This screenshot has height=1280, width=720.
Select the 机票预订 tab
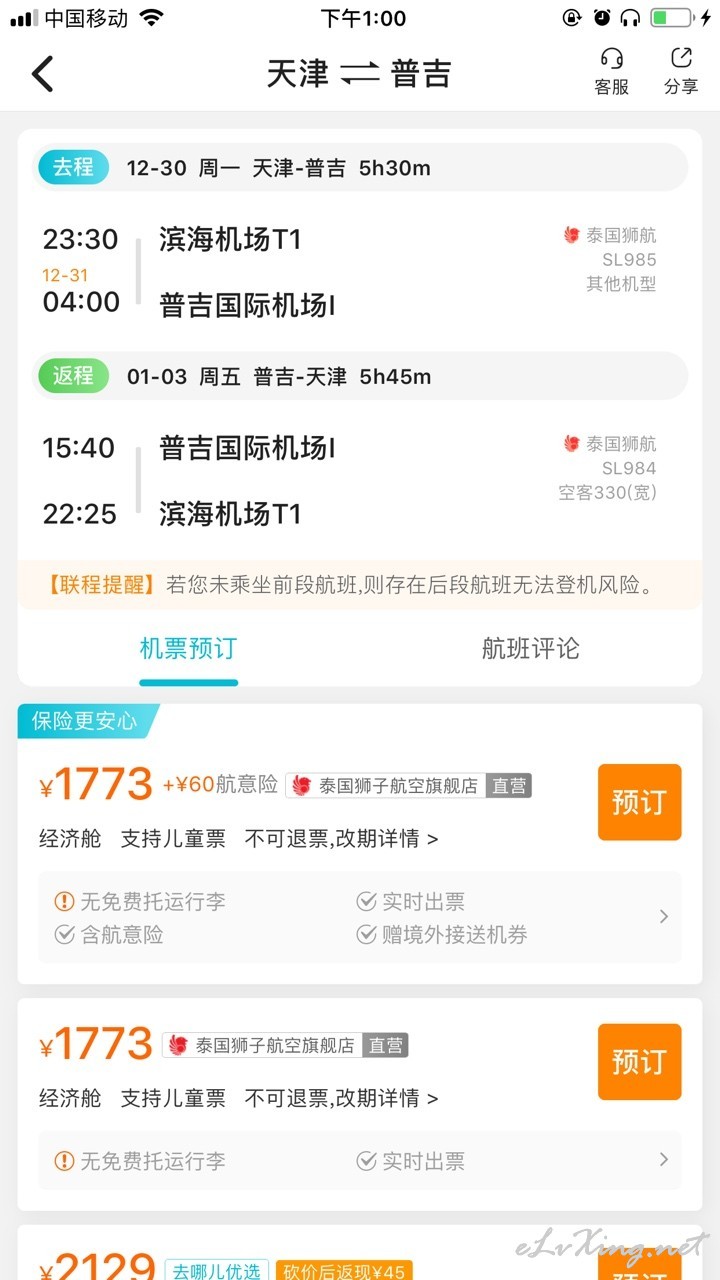coord(188,649)
